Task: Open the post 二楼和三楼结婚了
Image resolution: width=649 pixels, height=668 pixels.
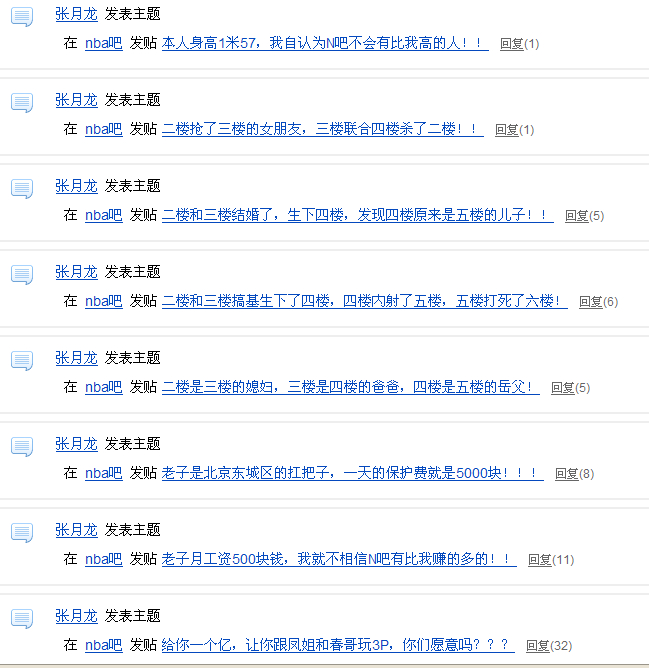Action: click(x=358, y=216)
